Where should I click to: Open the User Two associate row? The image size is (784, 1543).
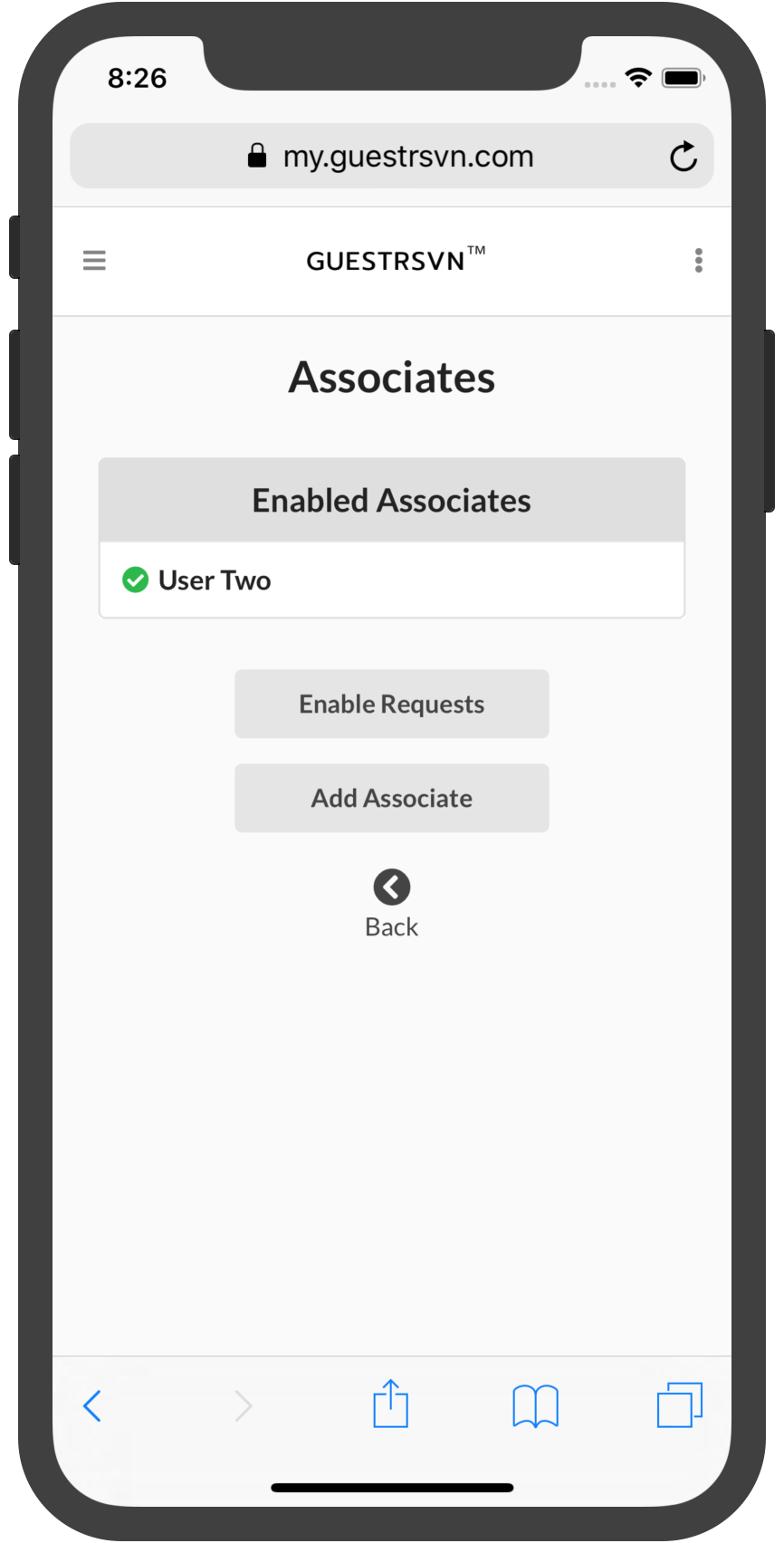pos(391,580)
